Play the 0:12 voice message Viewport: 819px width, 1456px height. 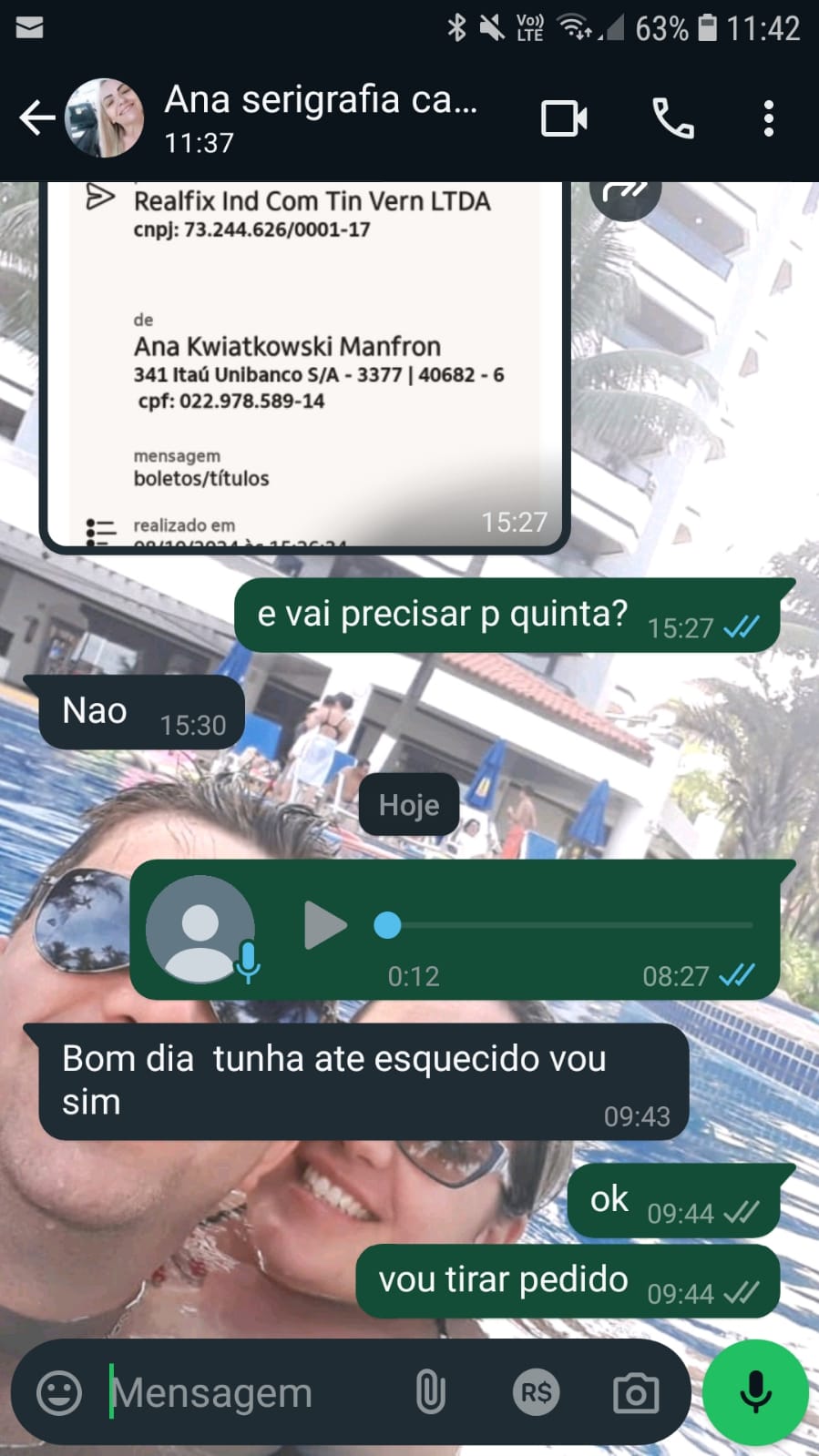324,925
